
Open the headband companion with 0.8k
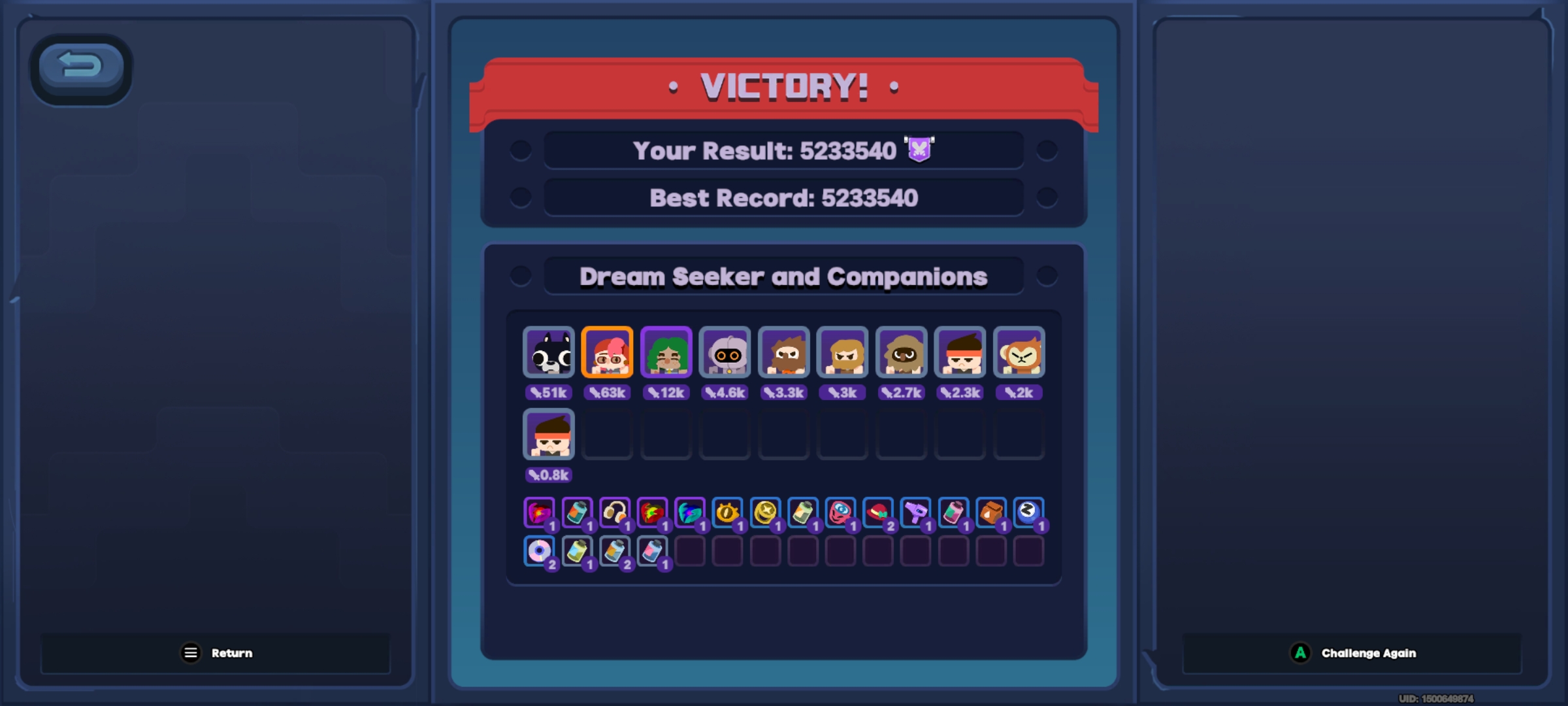(548, 435)
